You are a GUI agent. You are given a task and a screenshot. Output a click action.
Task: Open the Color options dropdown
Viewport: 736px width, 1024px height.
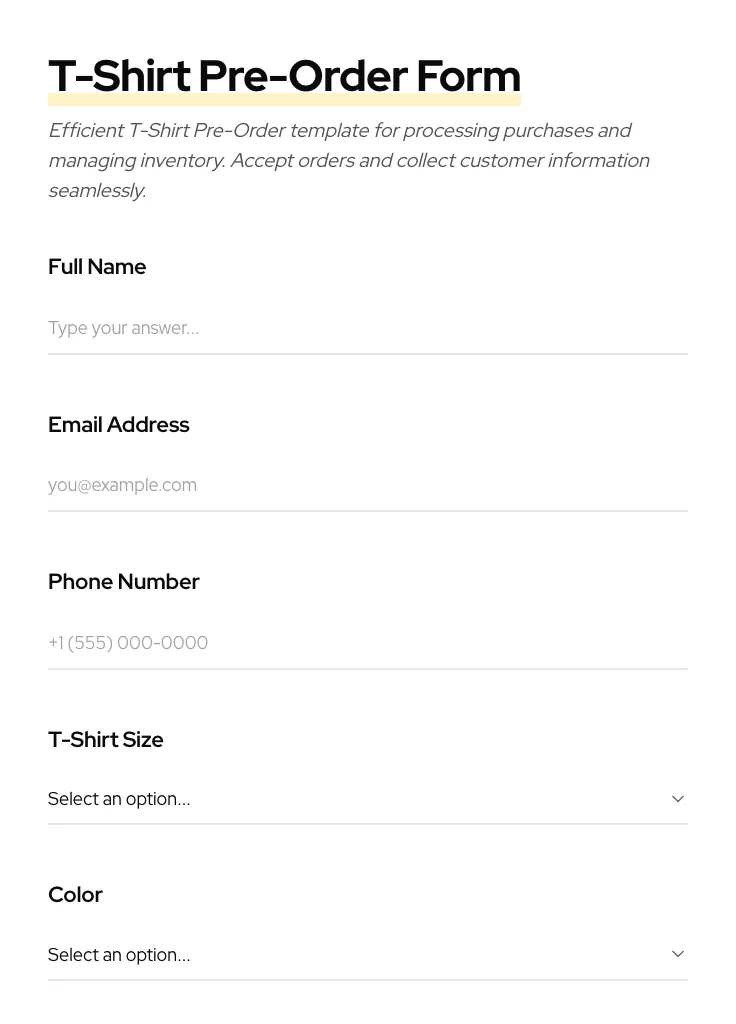[367, 955]
